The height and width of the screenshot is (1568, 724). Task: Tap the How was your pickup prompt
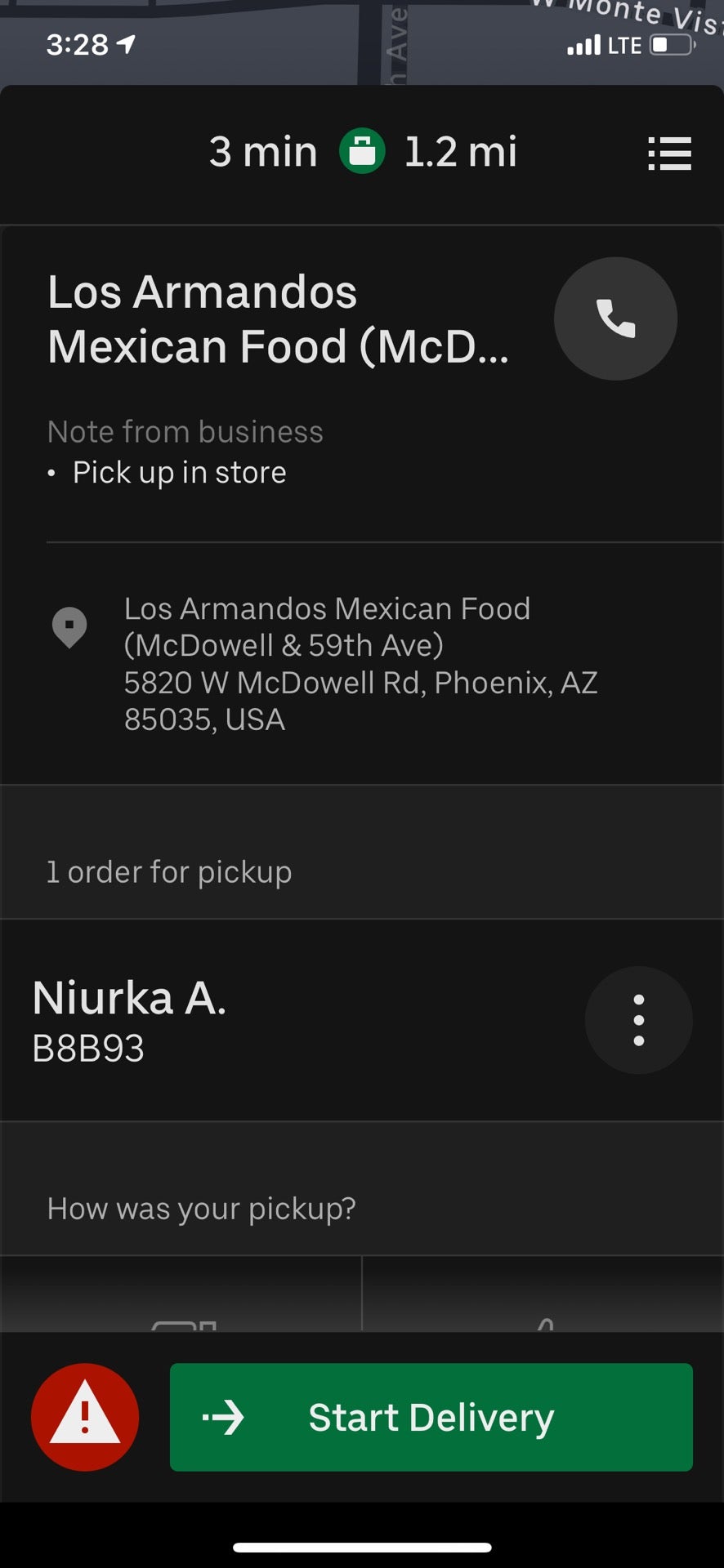(x=201, y=1208)
